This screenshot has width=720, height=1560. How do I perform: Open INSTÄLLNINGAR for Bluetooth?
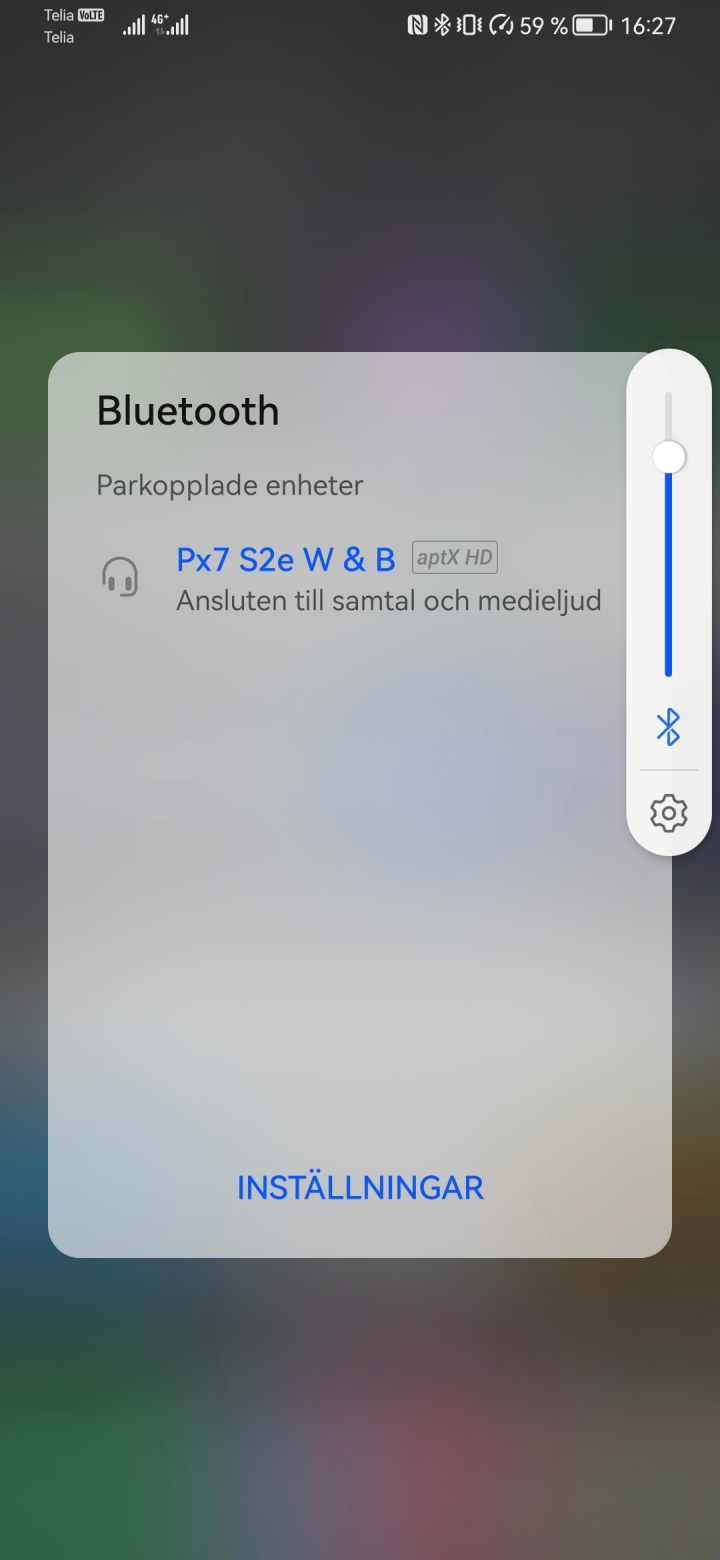pyautogui.click(x=360, y=1188)
